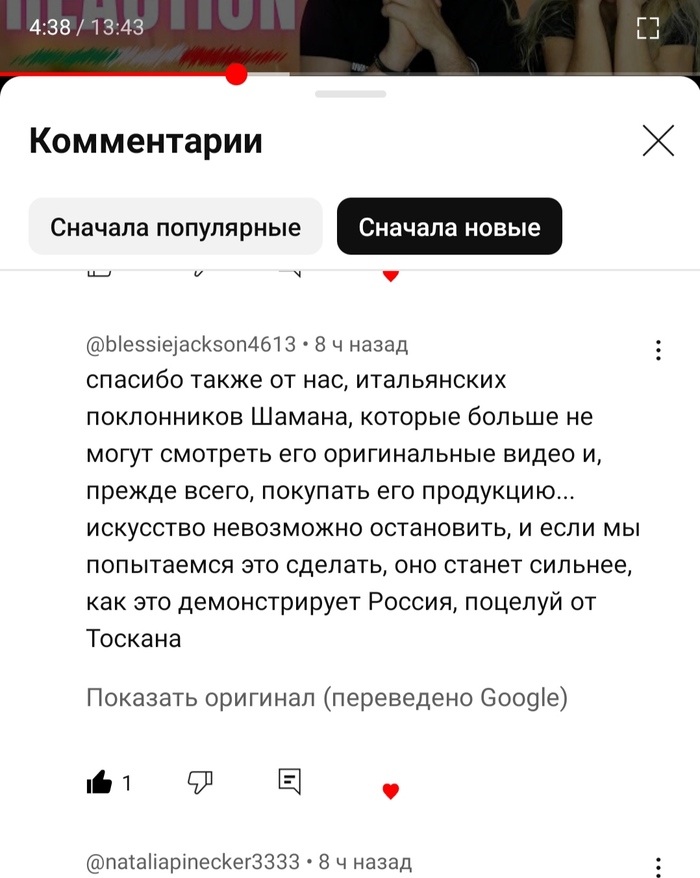Image resolution: width=700 pixels, height=878 pixels.
Task: Like blessiejackson4613's comment
Action: coord(100,783)
